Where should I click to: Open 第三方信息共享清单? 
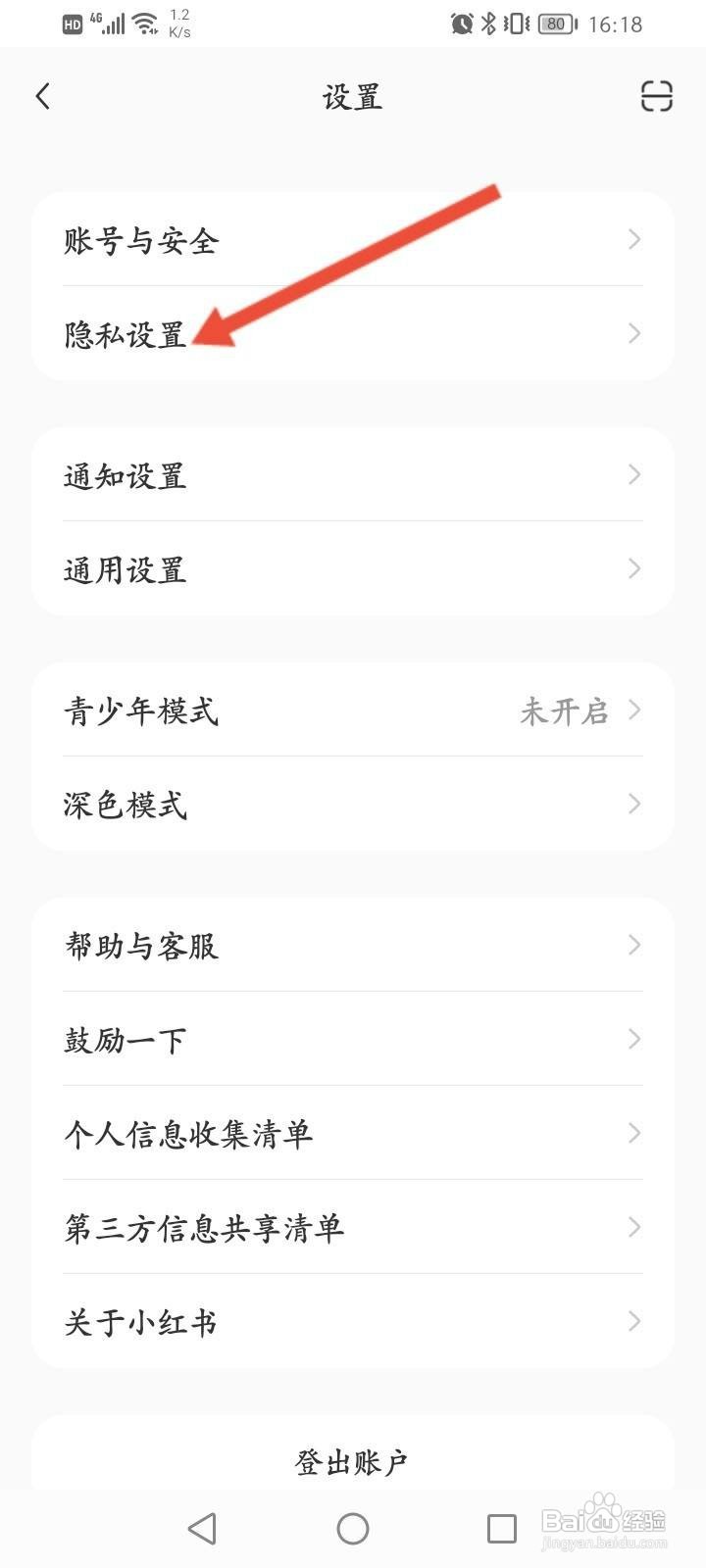tap(353, 1228)
